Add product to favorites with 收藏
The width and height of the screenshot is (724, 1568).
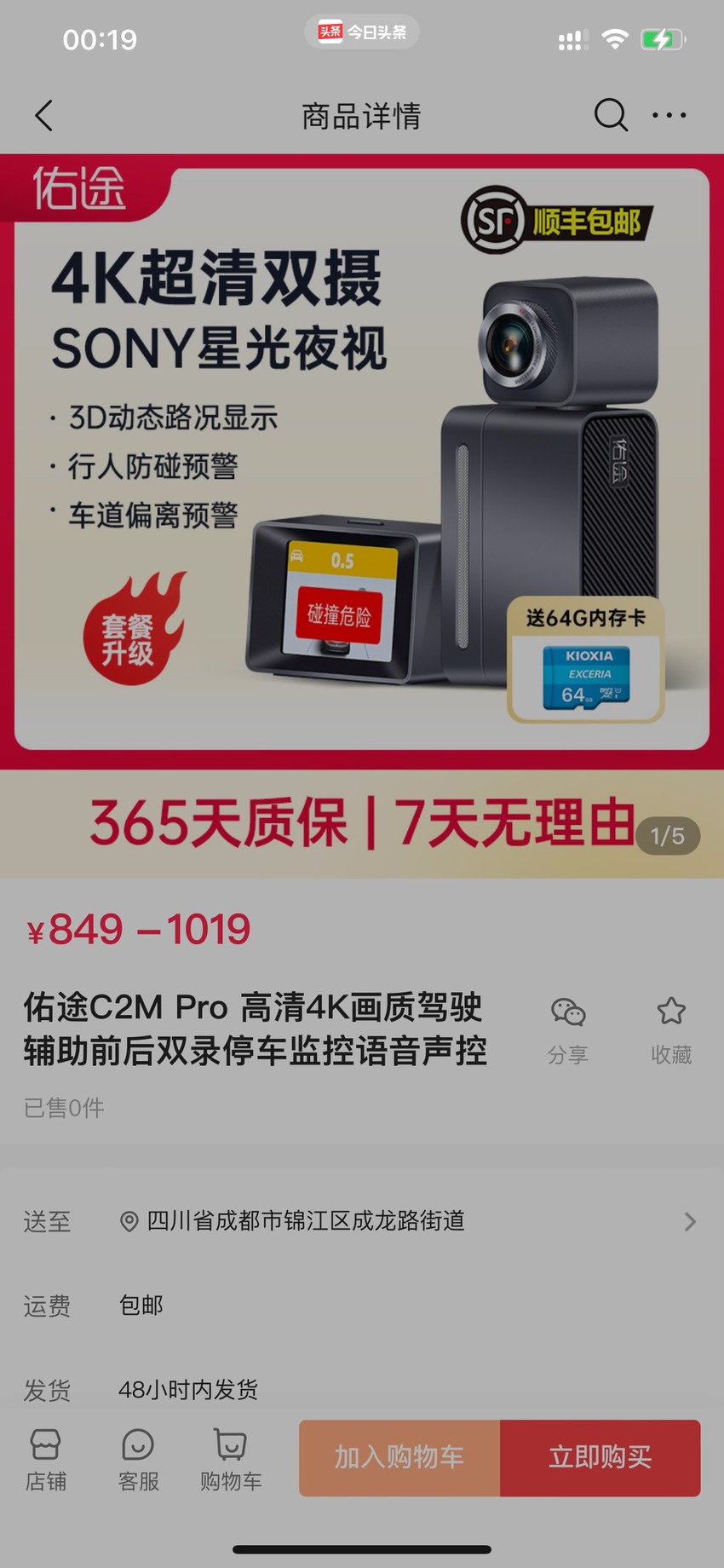click(x=671, y=1031)
